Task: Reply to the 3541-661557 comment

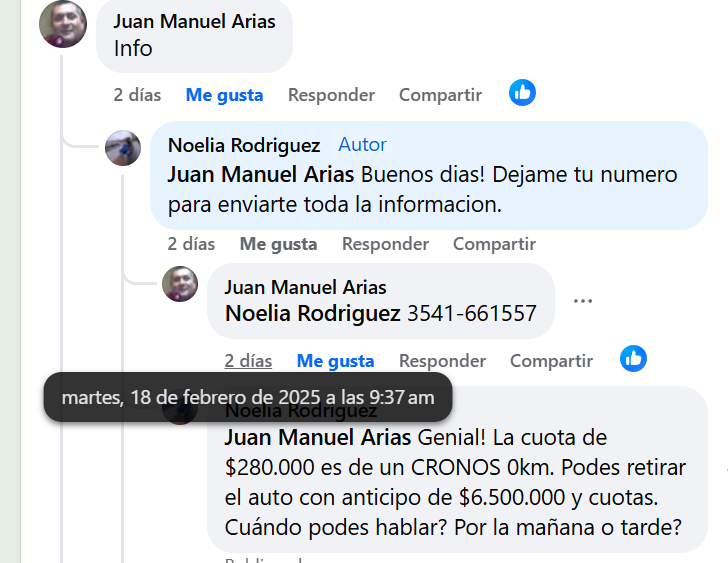Action: pos(442,361)
